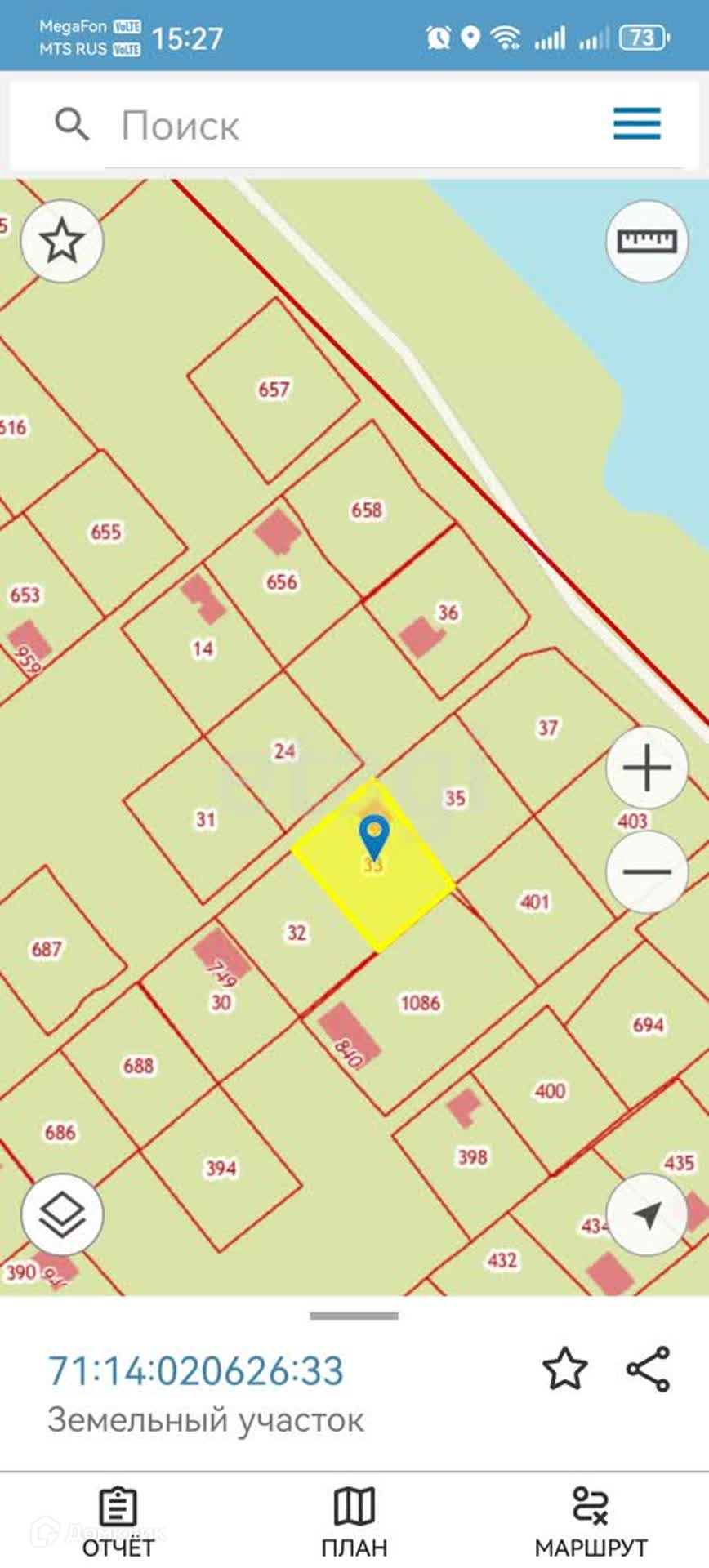
Task: Open the map layers selector
Action: (x=62, y=1214)
